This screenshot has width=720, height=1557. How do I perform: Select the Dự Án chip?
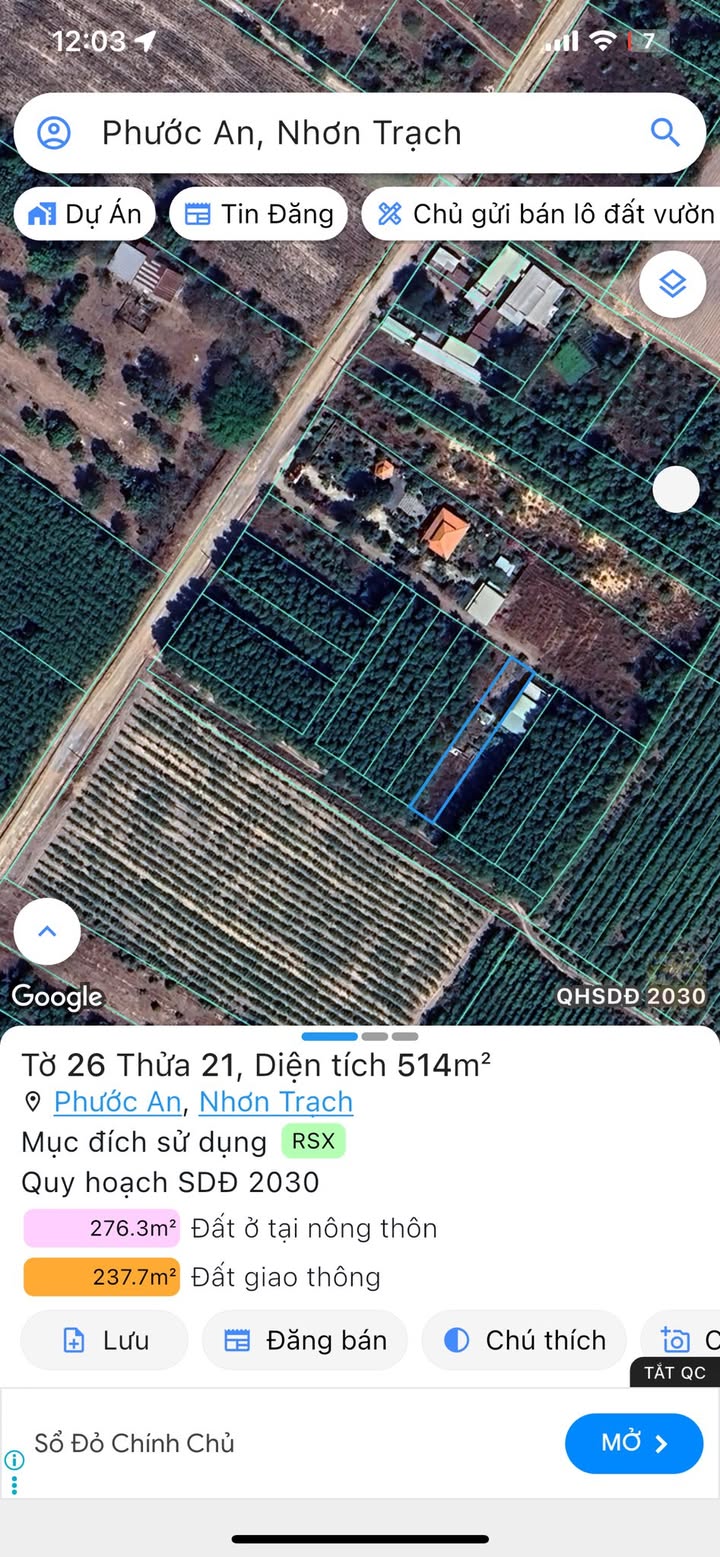click(x=85, y=214)
